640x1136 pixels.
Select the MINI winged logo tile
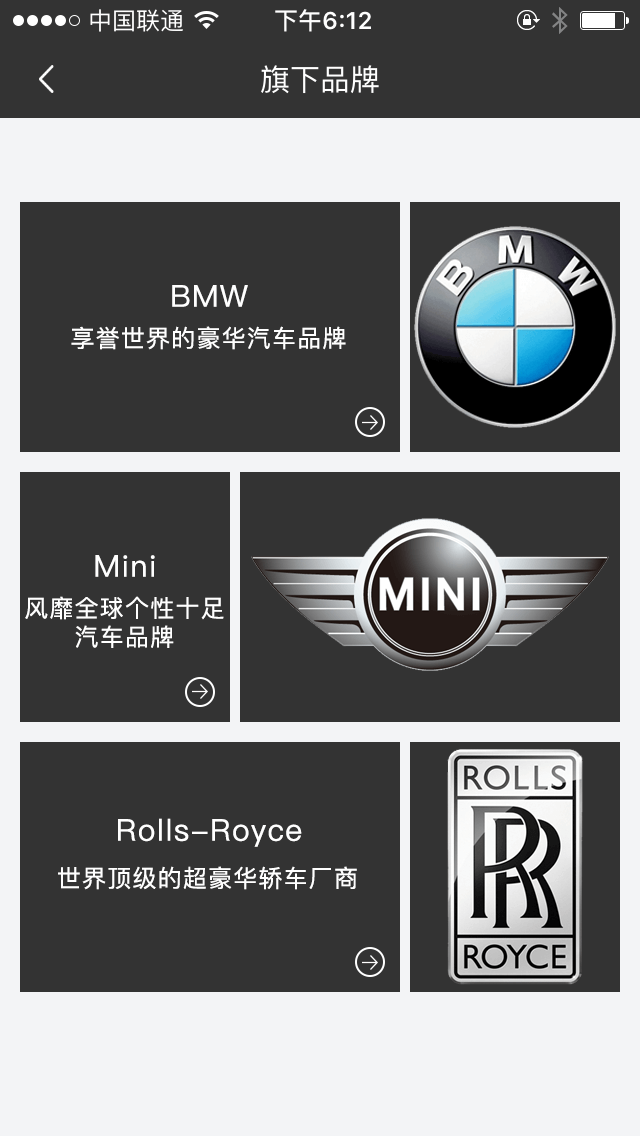pyautogui.click(x=430, y=597)
